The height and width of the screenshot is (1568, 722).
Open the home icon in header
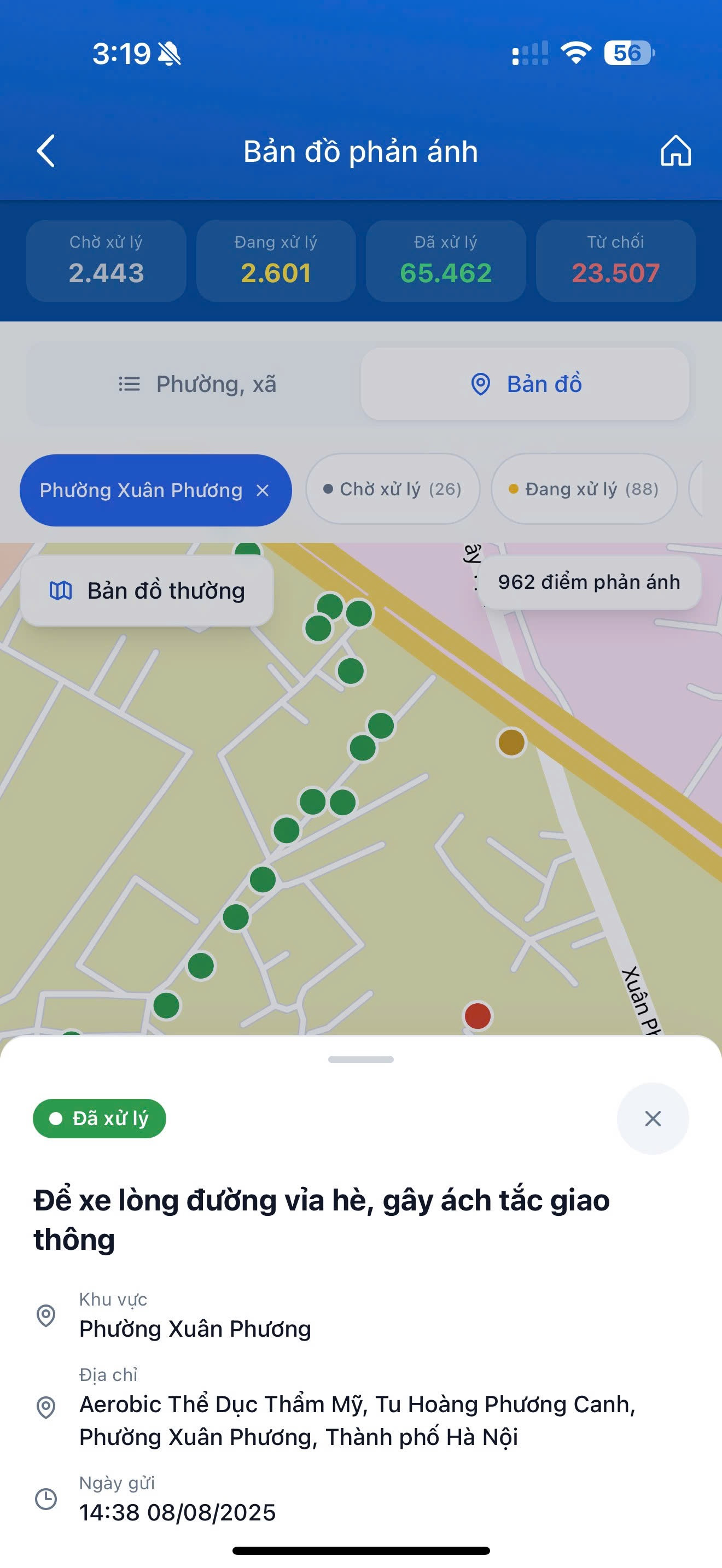676,150
